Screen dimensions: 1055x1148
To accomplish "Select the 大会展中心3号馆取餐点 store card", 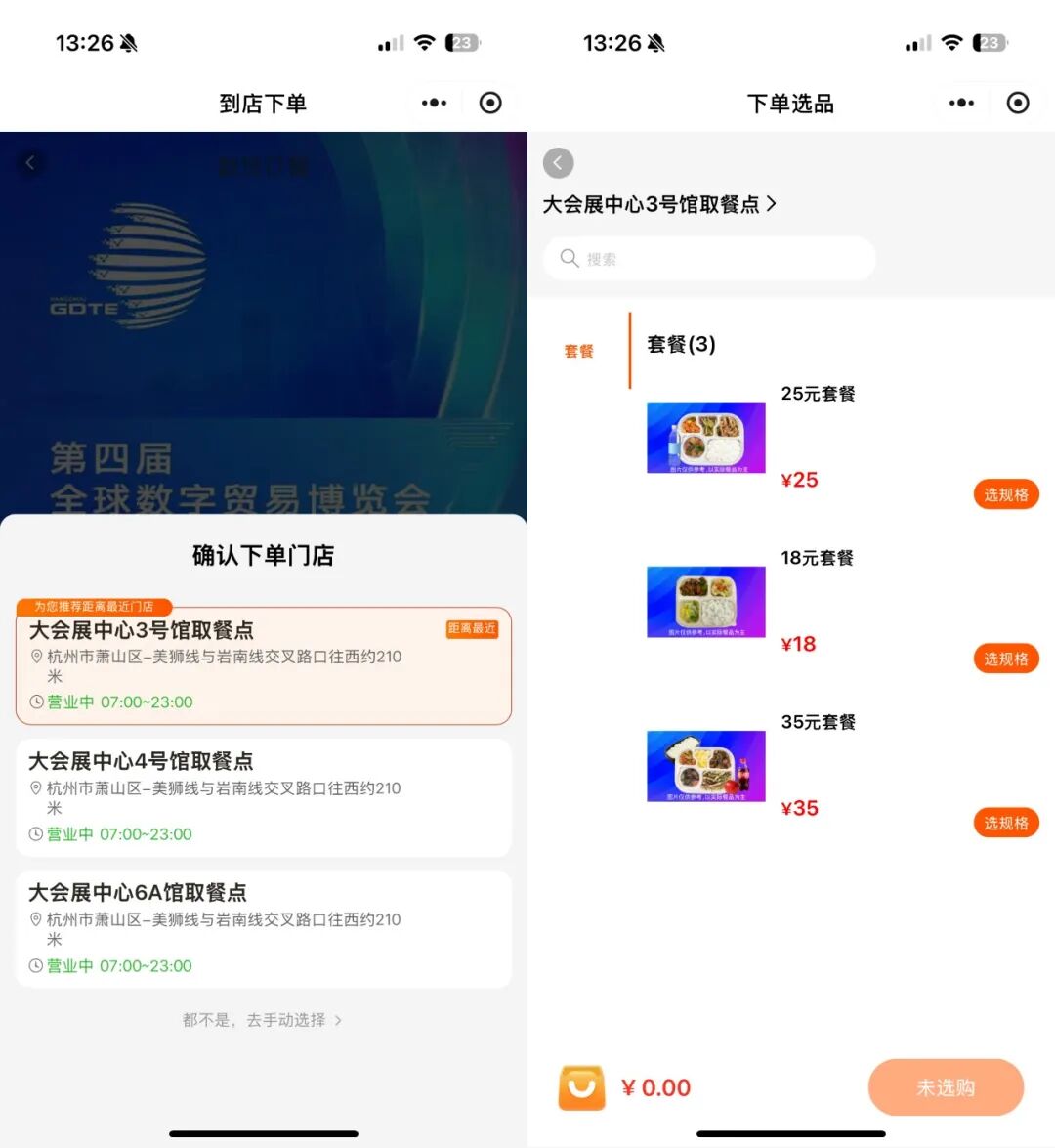I will (x=263, y=665).
